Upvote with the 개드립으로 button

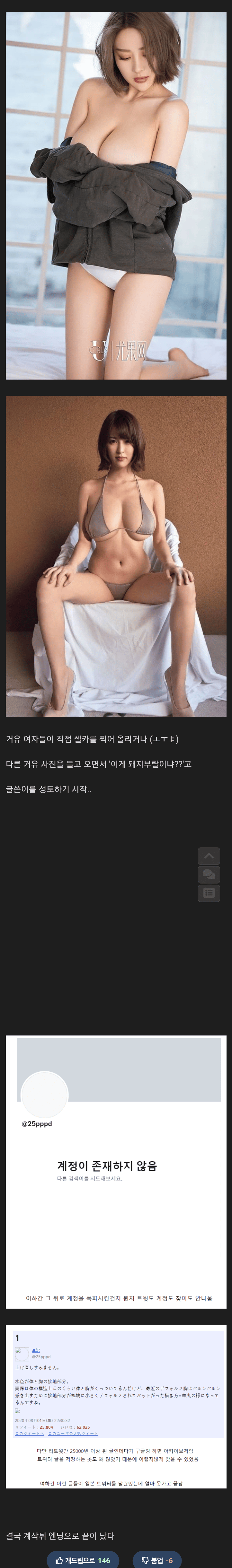[83, 1559]
